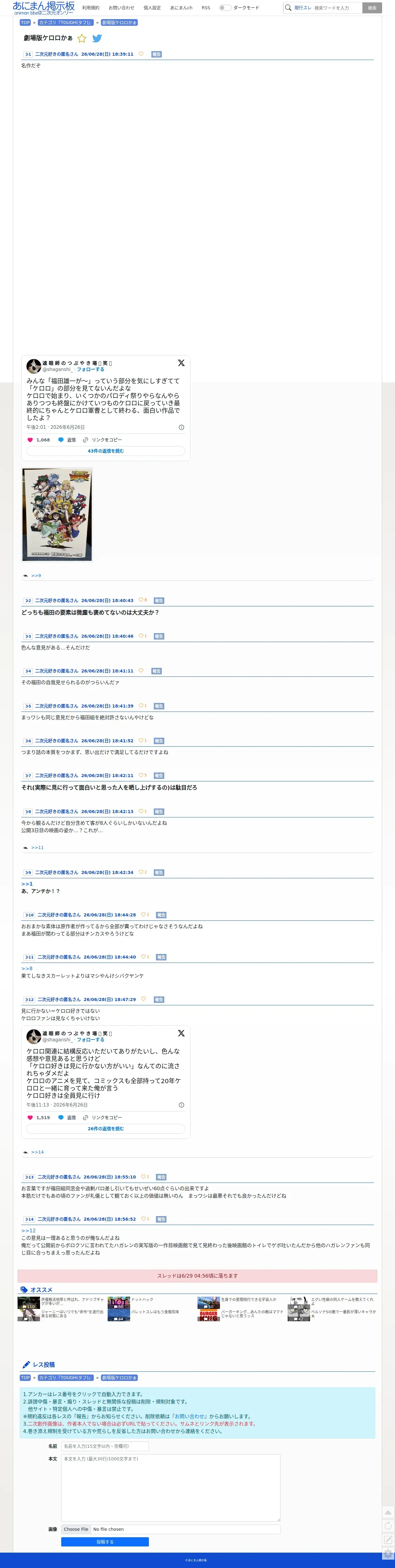Tap the 検索 button in the header
The image size is (395, 1568).
(372, 8)
